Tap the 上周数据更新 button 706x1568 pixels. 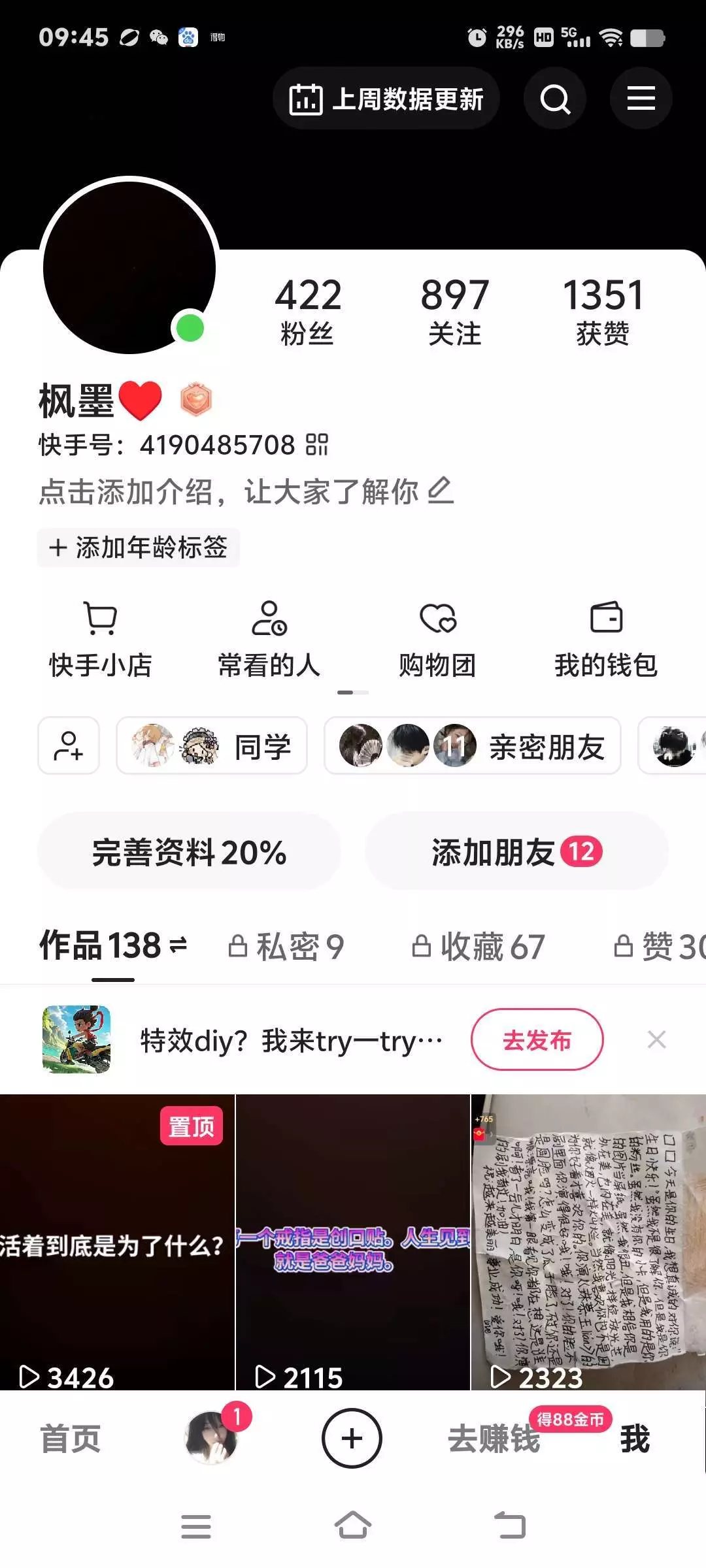(x=386, y=99)
